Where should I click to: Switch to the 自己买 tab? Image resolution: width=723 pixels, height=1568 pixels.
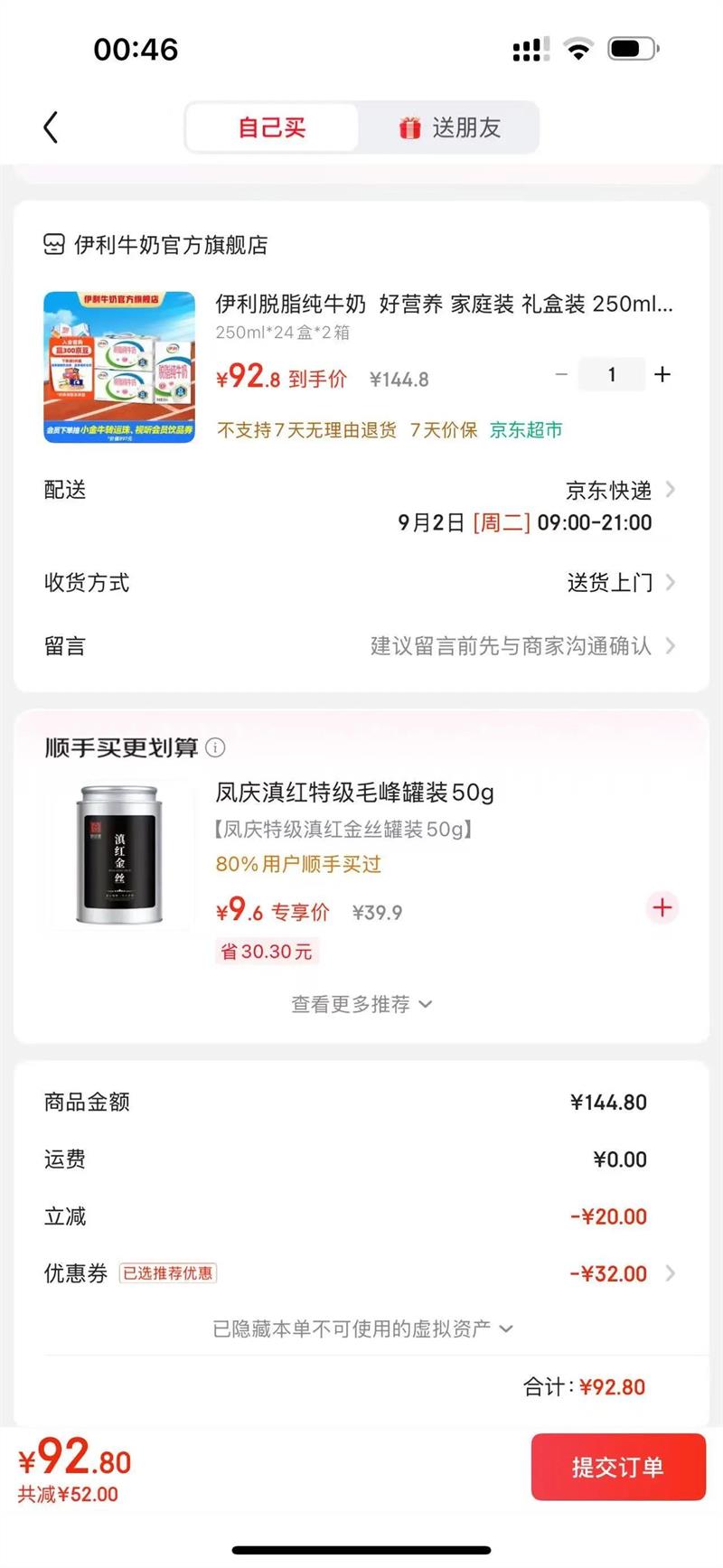point(272,127)
